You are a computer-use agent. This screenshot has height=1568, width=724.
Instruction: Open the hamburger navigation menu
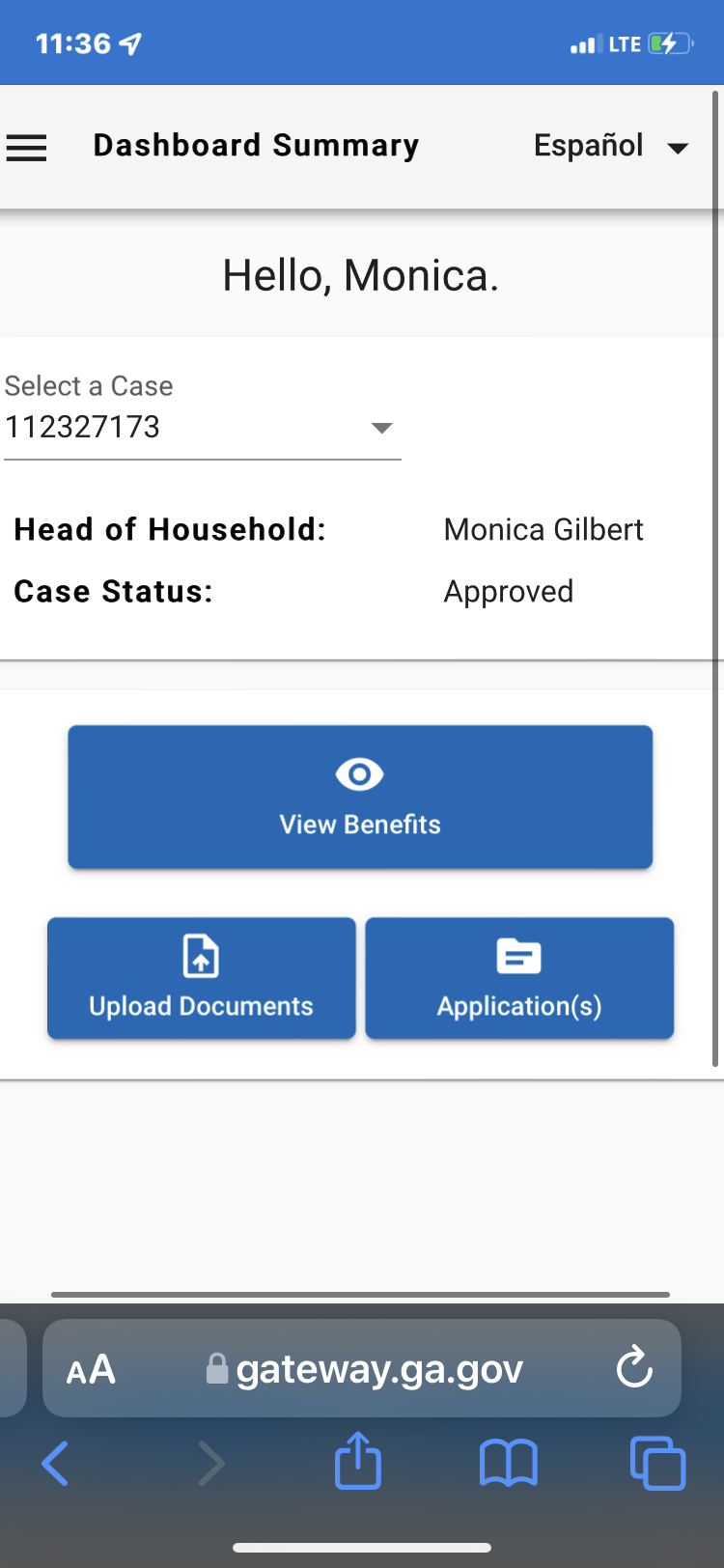(26, 148)
